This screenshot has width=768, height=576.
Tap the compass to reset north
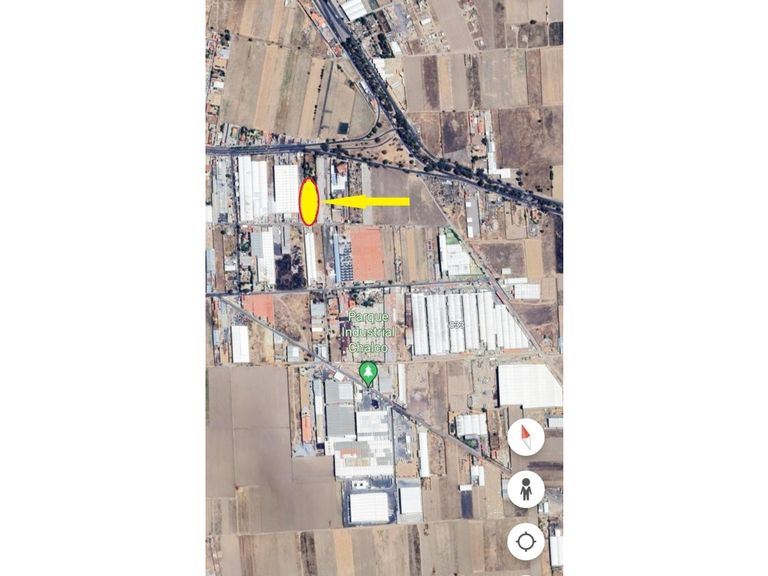coord(526,437)
